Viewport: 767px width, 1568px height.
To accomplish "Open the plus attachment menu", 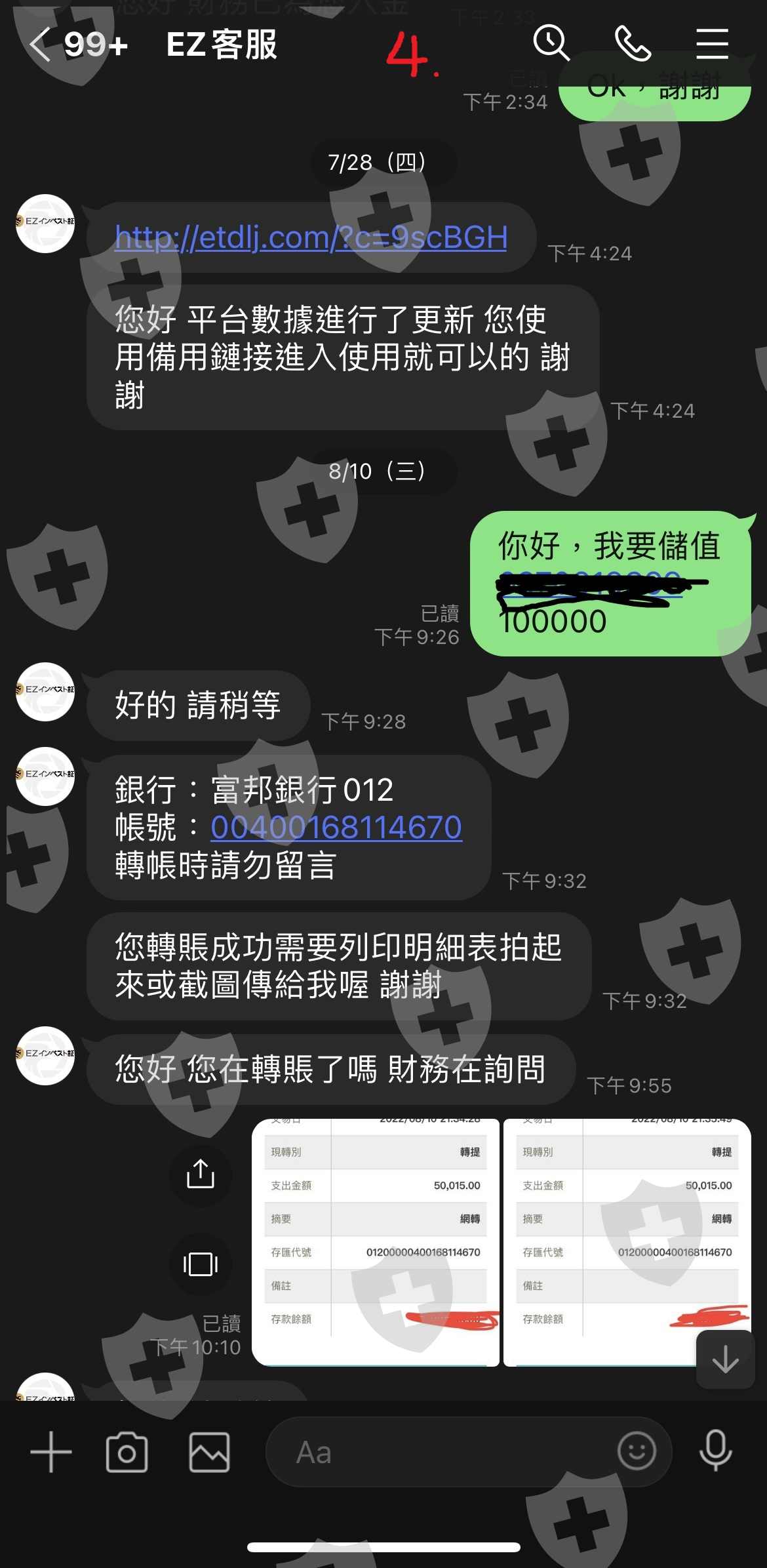I will [51, 1452].
